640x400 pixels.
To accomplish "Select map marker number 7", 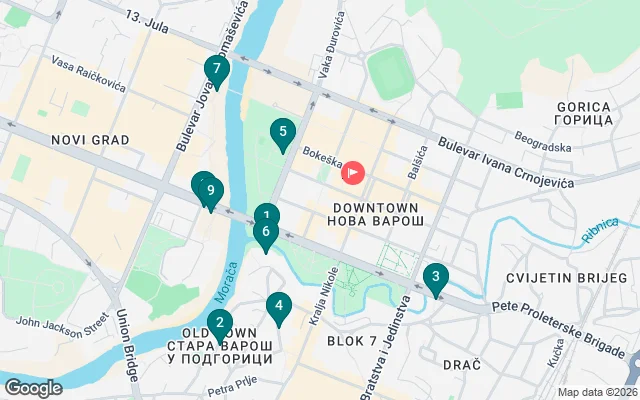I will pos(216,70).
